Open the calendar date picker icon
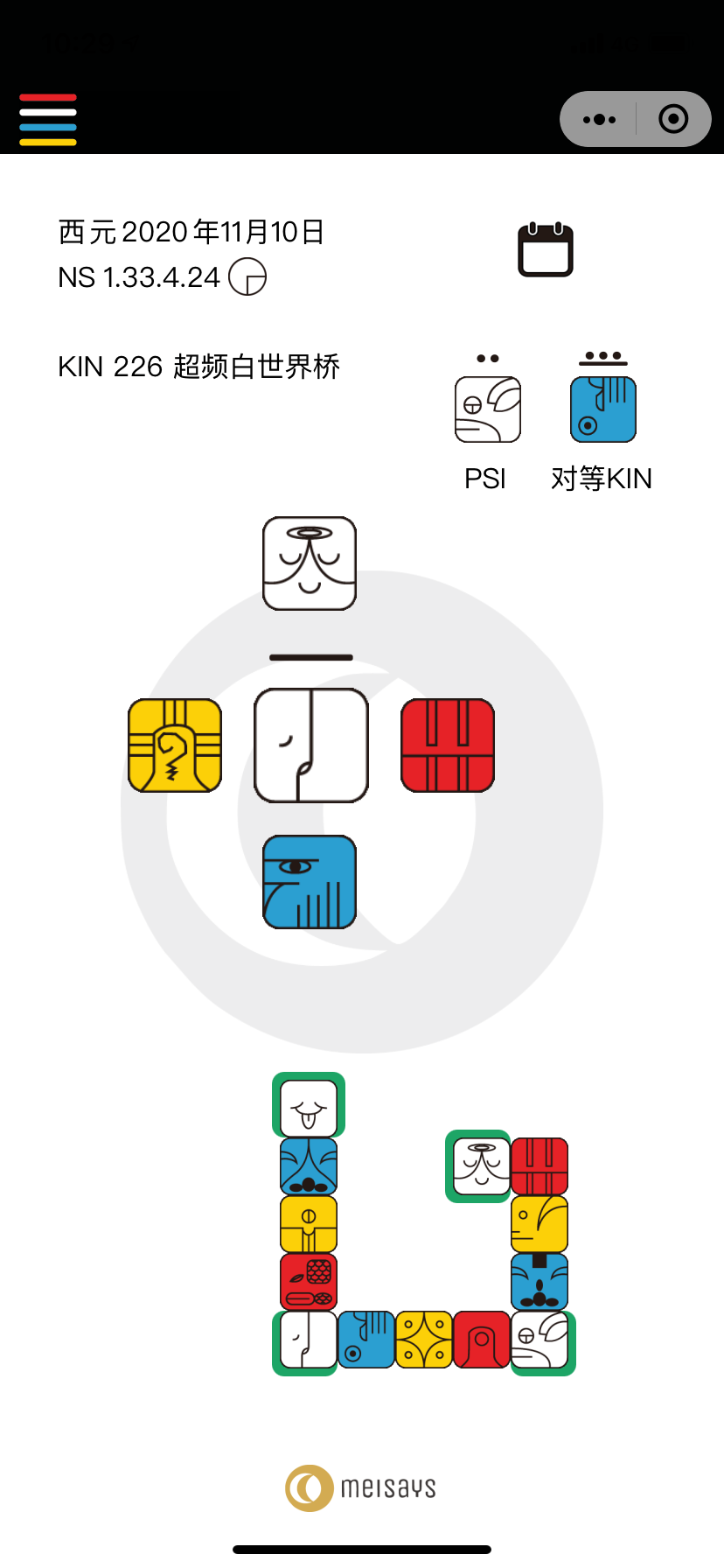724x1568 pixels. (546, 250)
